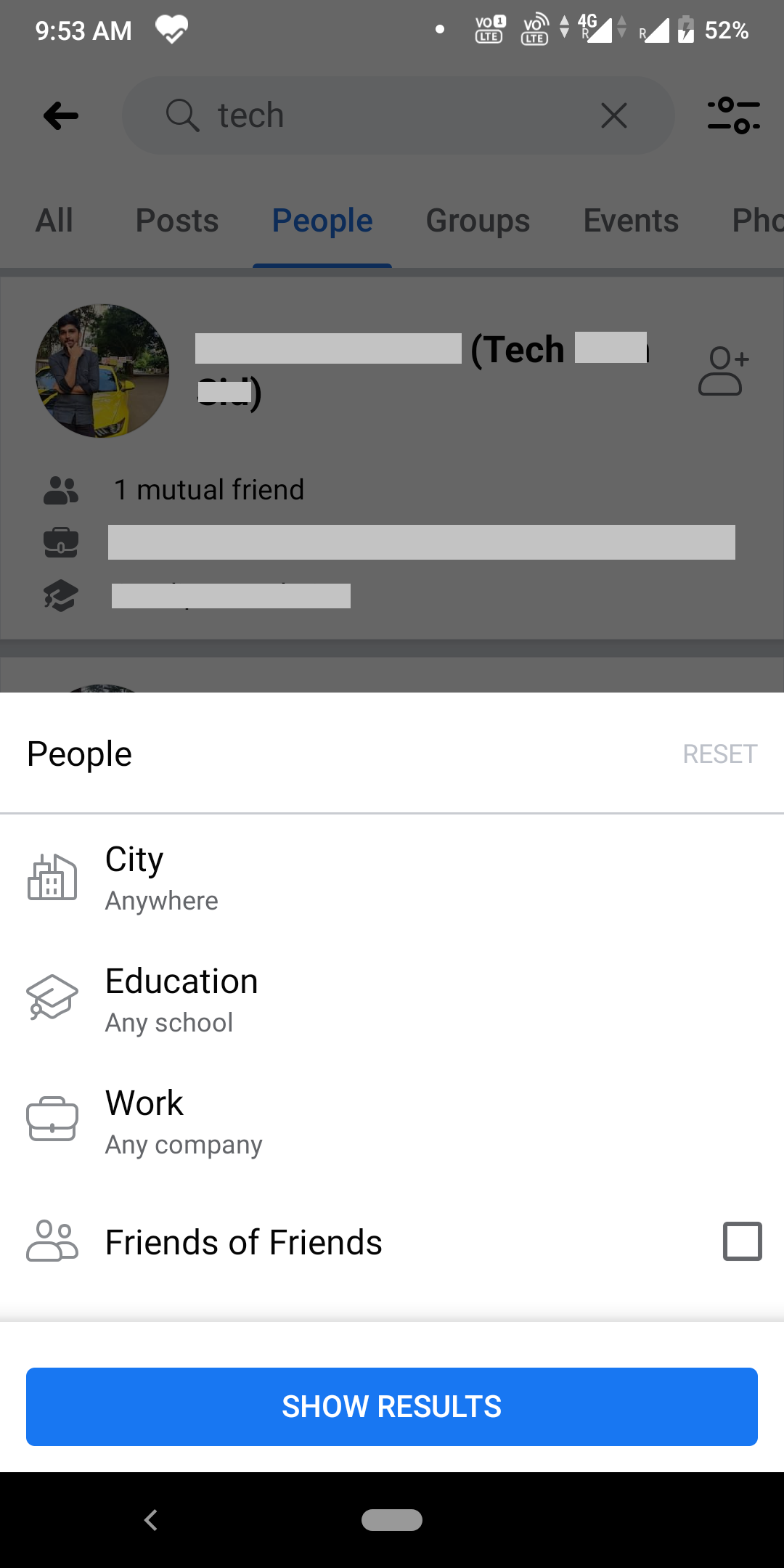Click the City buildings icon in the filter sheet

tap(52, 877)
